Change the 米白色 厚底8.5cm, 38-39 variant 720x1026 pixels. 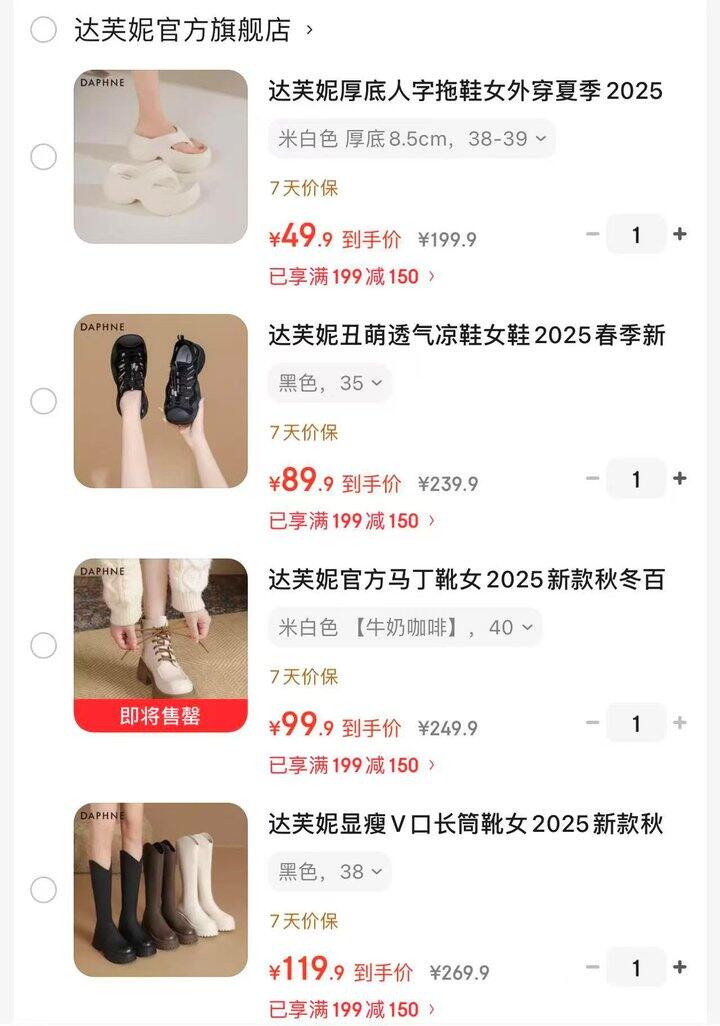click(x=411, y=139)
